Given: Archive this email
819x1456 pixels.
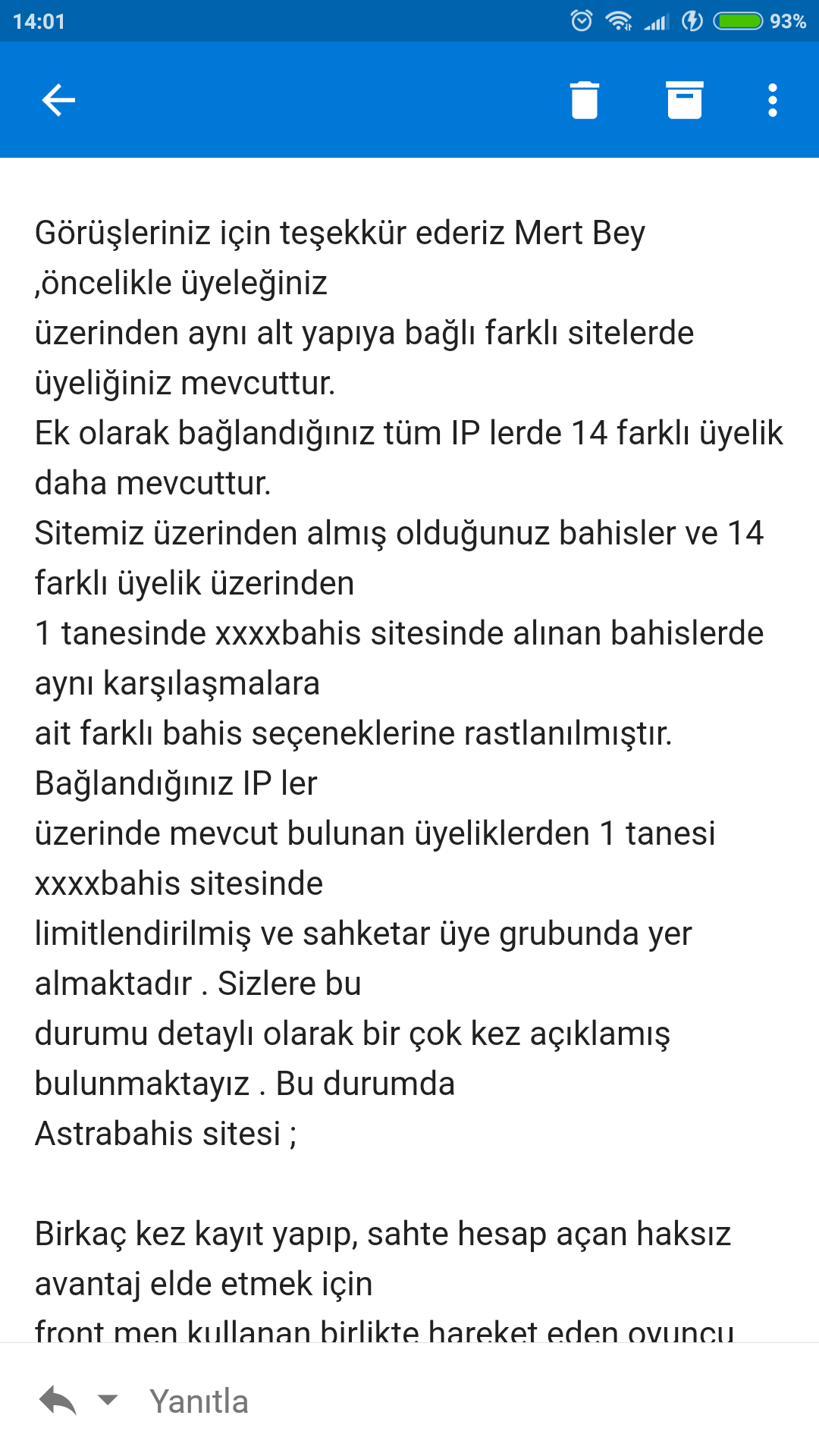Looking at the screenshot, I should coord(685,100).
